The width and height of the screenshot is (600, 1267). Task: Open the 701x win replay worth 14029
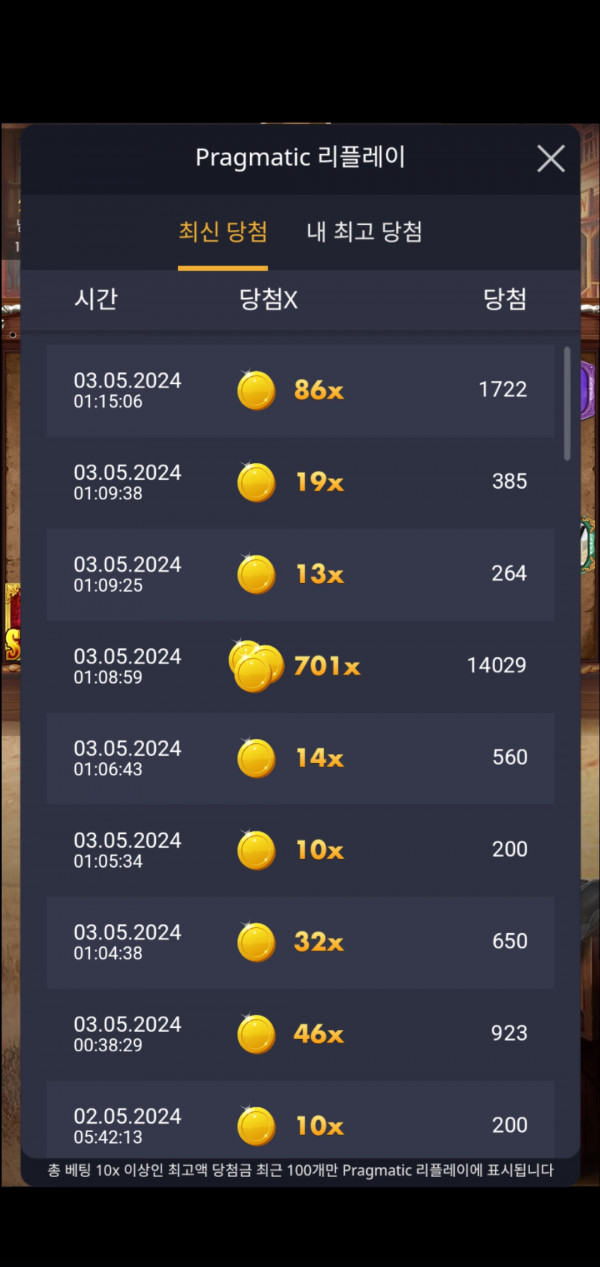click(x=300, y=666)
